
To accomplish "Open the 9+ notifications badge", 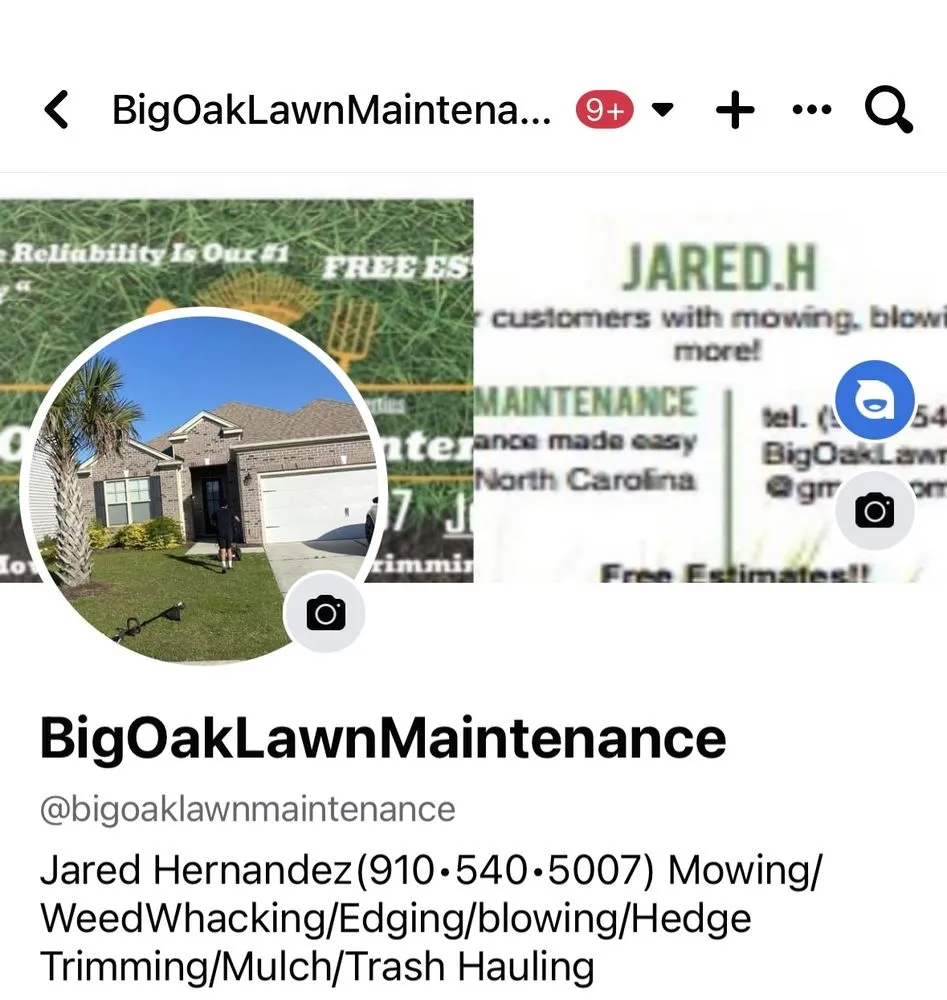I will point(602,109).
